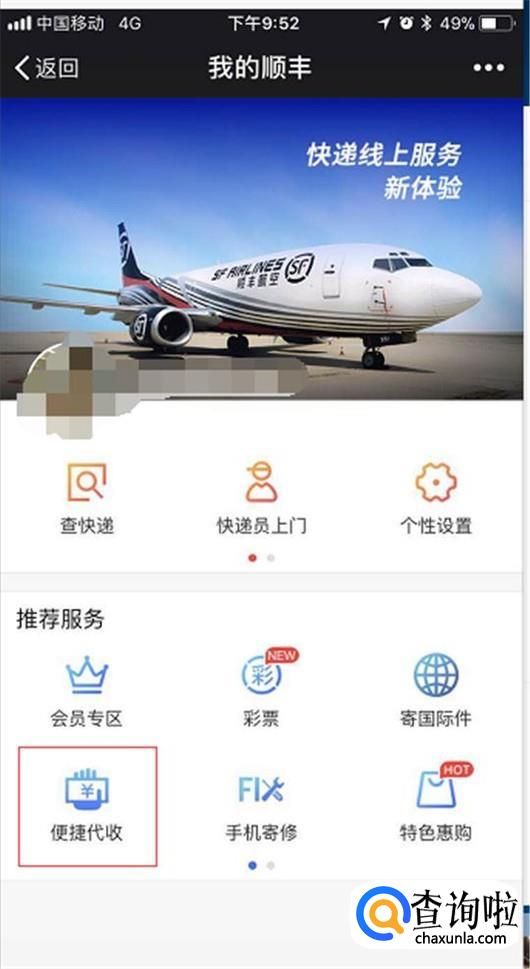Select 快递员上门 courier pickup
Viewport: 530px width, 969px height.
click(x=261, y=498)
